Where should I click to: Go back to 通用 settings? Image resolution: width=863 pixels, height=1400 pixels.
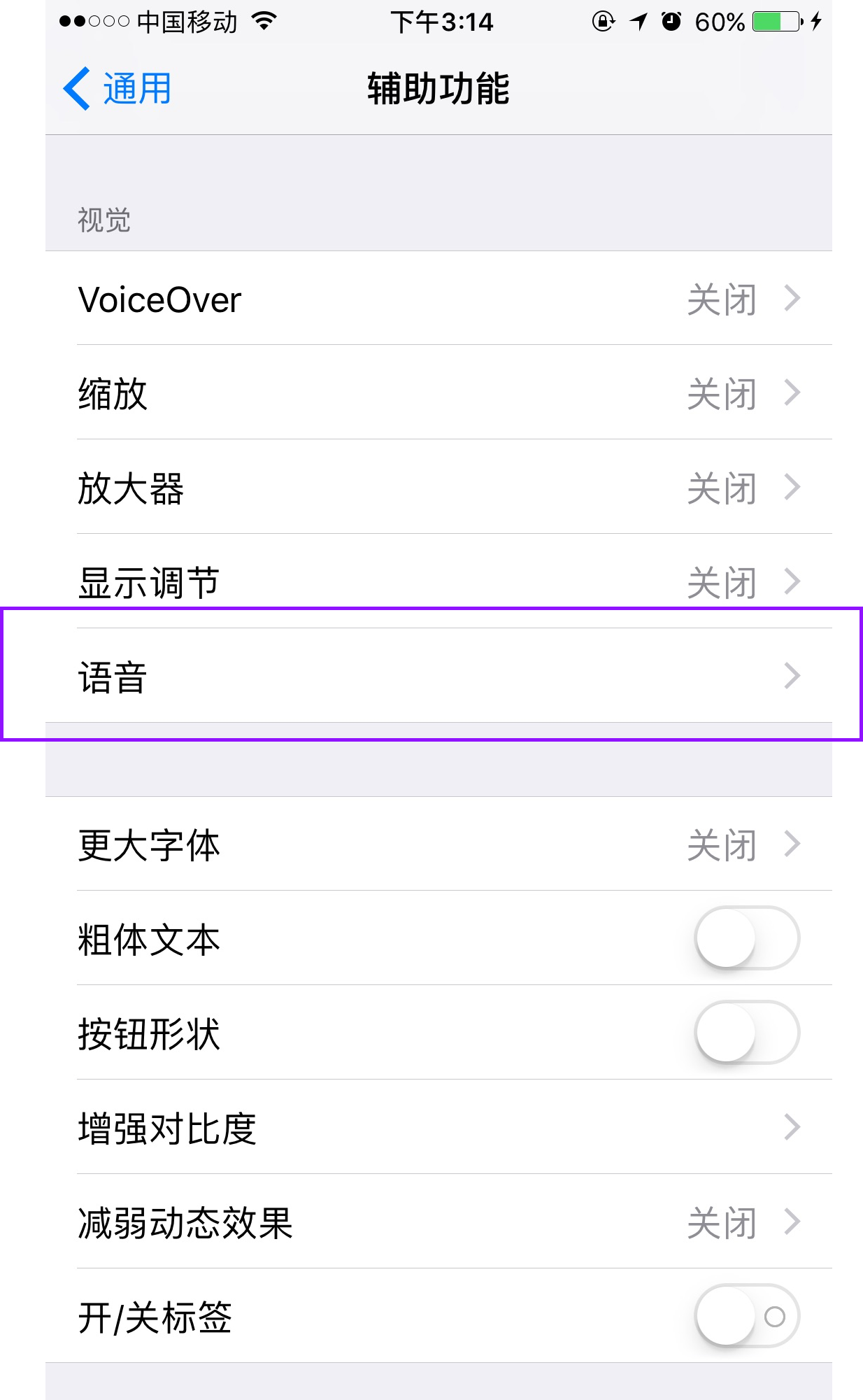tap(117, 89)
